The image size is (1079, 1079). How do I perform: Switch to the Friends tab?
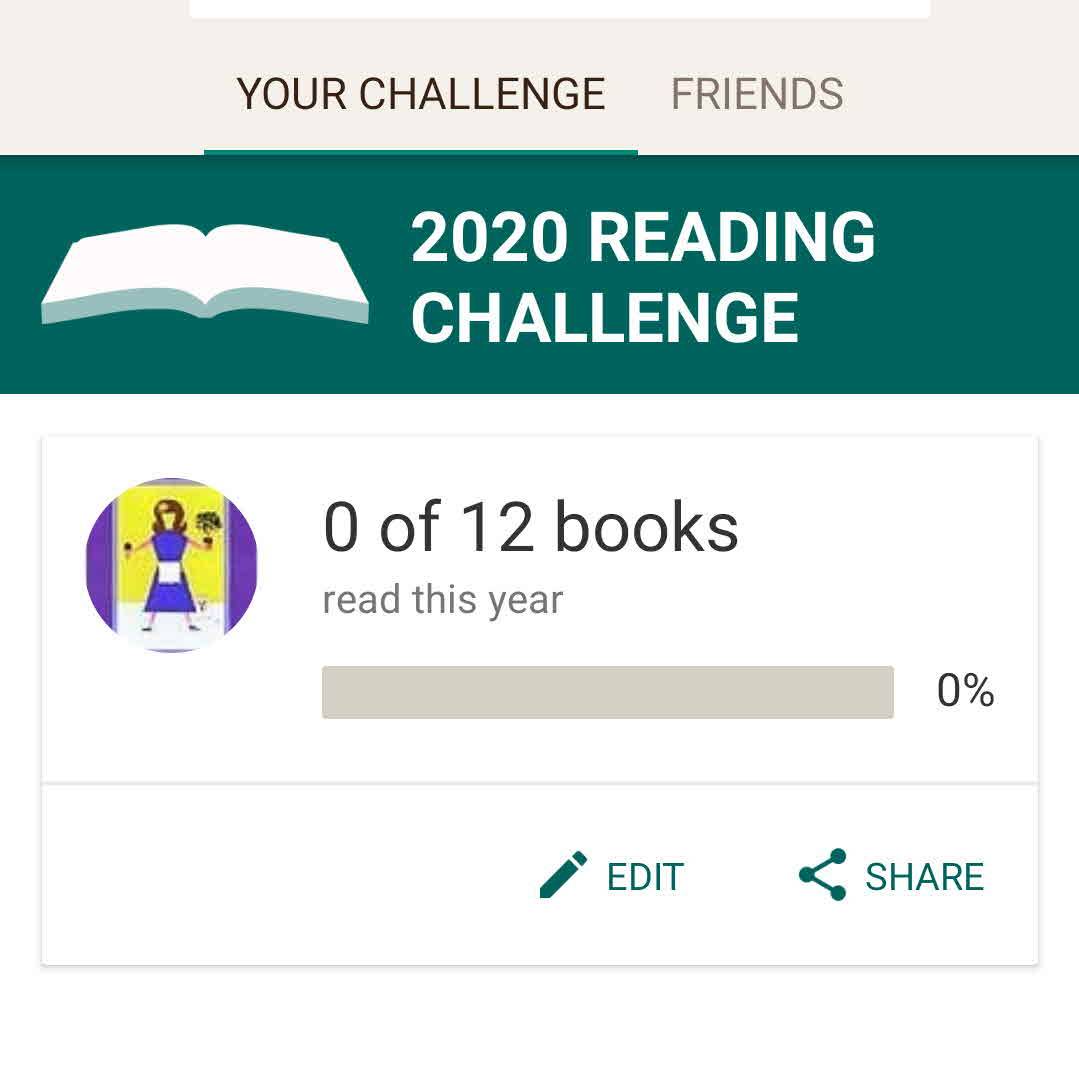(x=757, y=94)
